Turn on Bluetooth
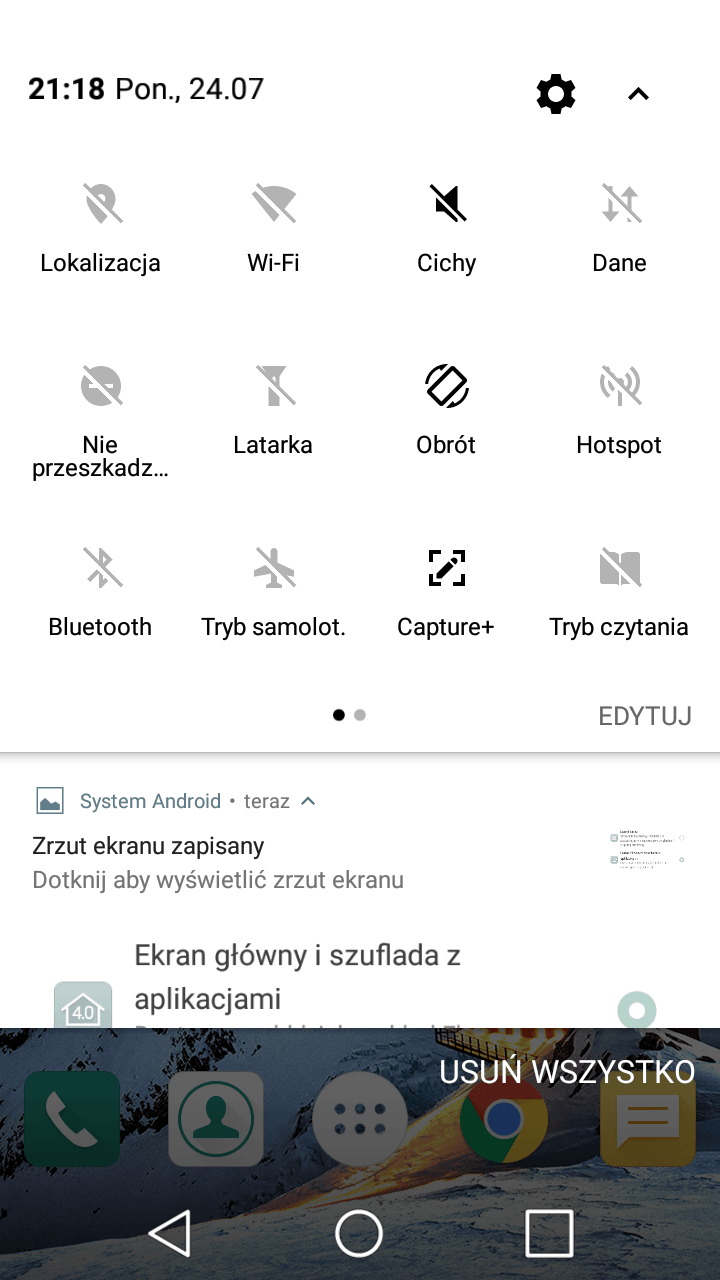Screen dimensions: 720x1280 101,592
